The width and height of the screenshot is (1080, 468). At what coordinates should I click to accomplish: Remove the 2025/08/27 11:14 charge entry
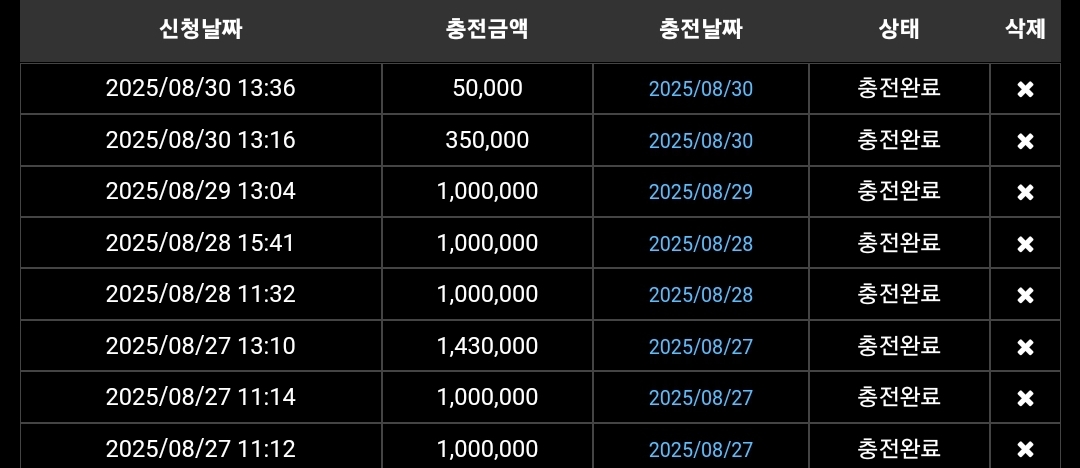click(x=1025, y=398)
